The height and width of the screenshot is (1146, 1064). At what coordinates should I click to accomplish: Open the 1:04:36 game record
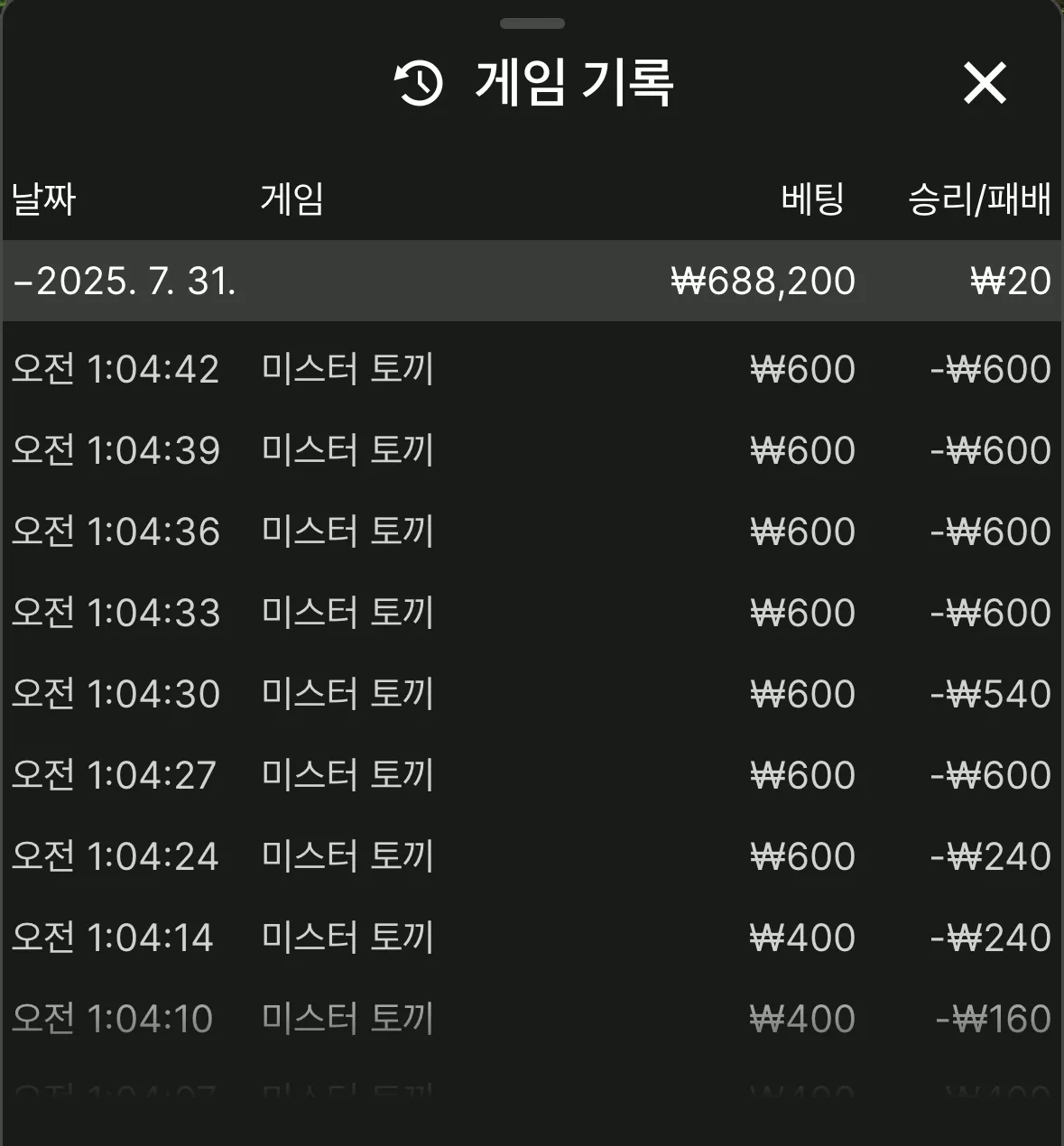pyautogui.click(x=532, y=531)
